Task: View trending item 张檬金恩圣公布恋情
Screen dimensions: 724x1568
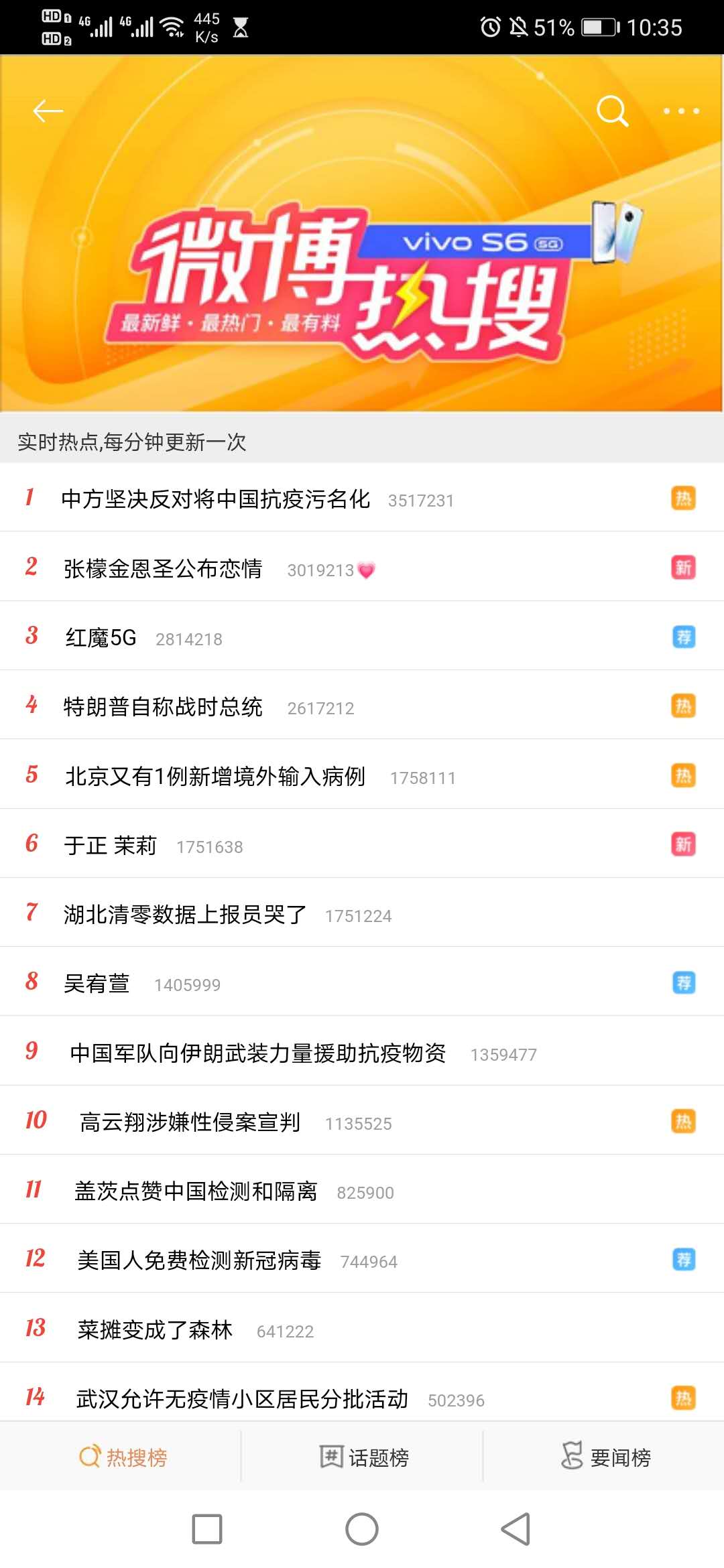Action: click(163, 569)
